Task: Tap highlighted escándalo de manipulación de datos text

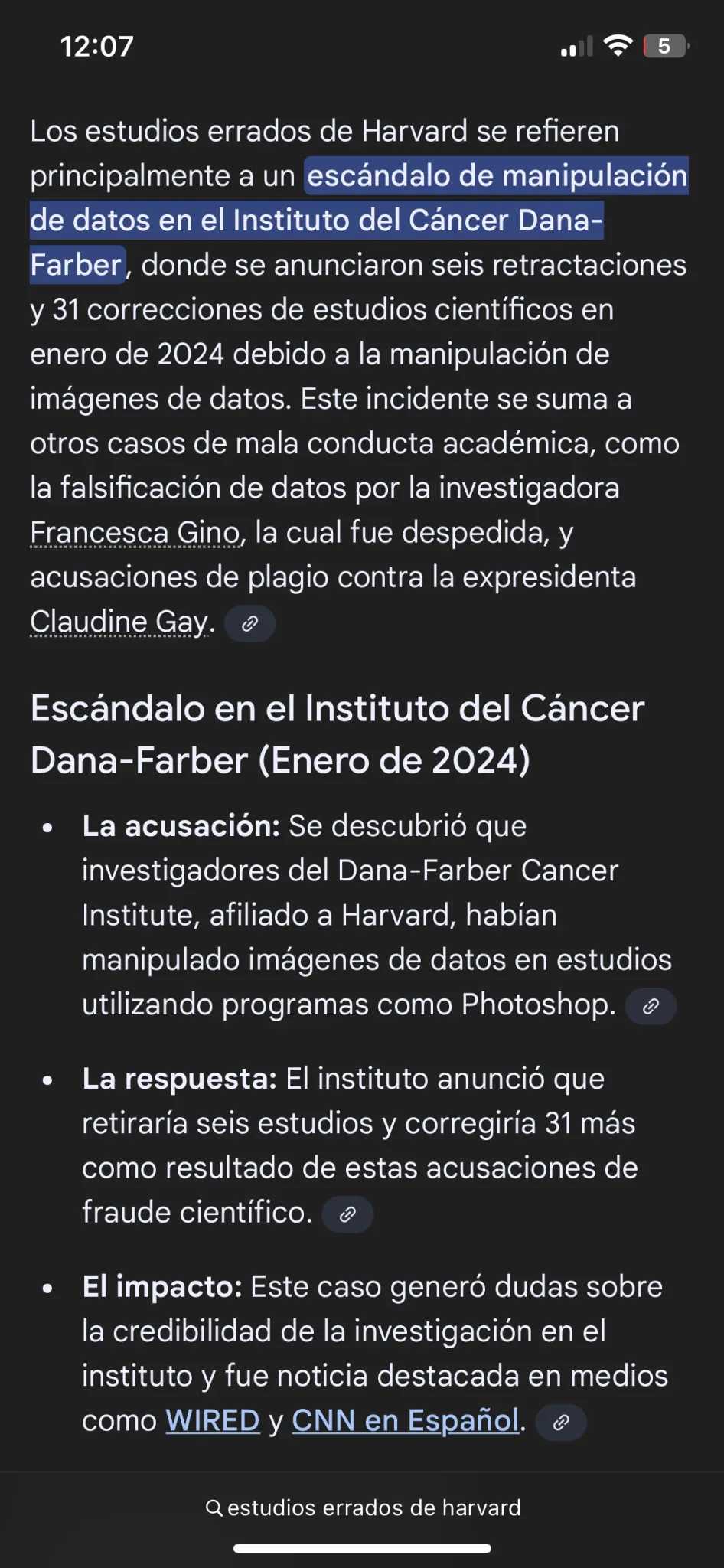Action: coord(360,220)
